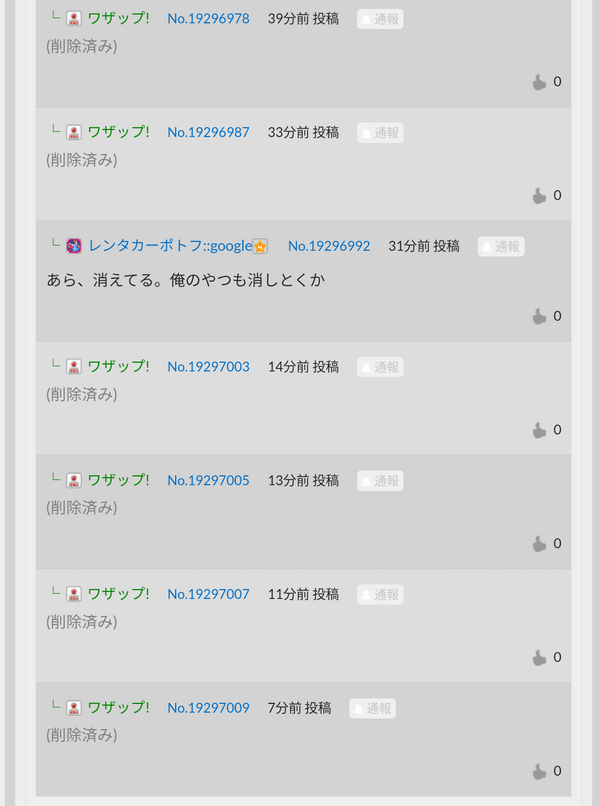Thumbs up comment No.19297003

540,430
